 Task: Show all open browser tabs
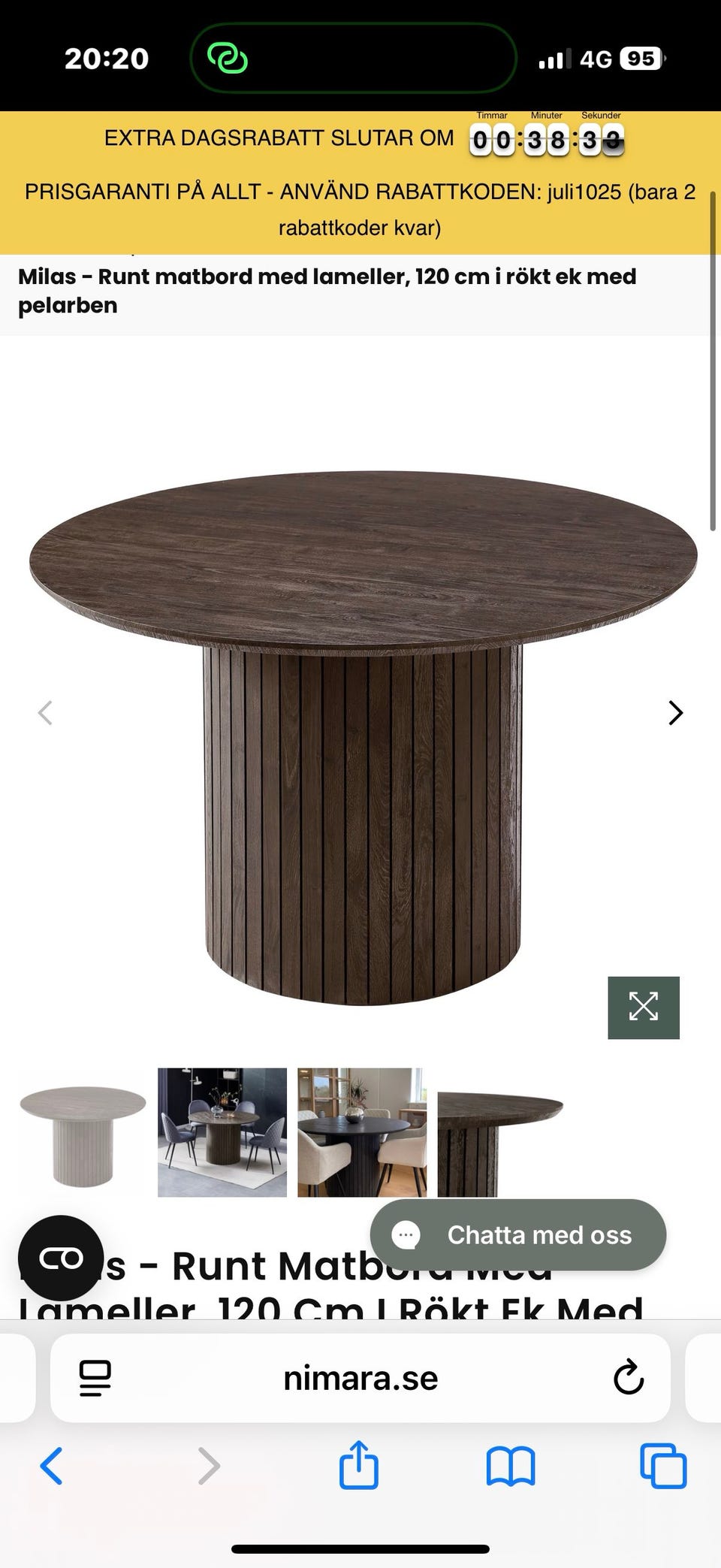click(x=663, y=1466)
